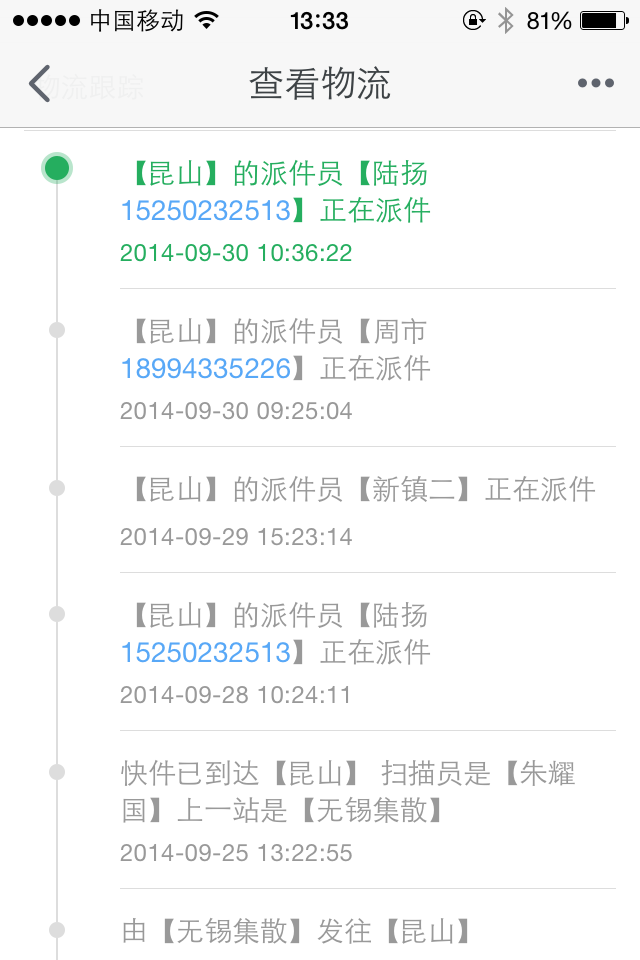Go back from the 查看物流 page
The width and height of the screenshot is (640, 960).
[x=40, y=84]
